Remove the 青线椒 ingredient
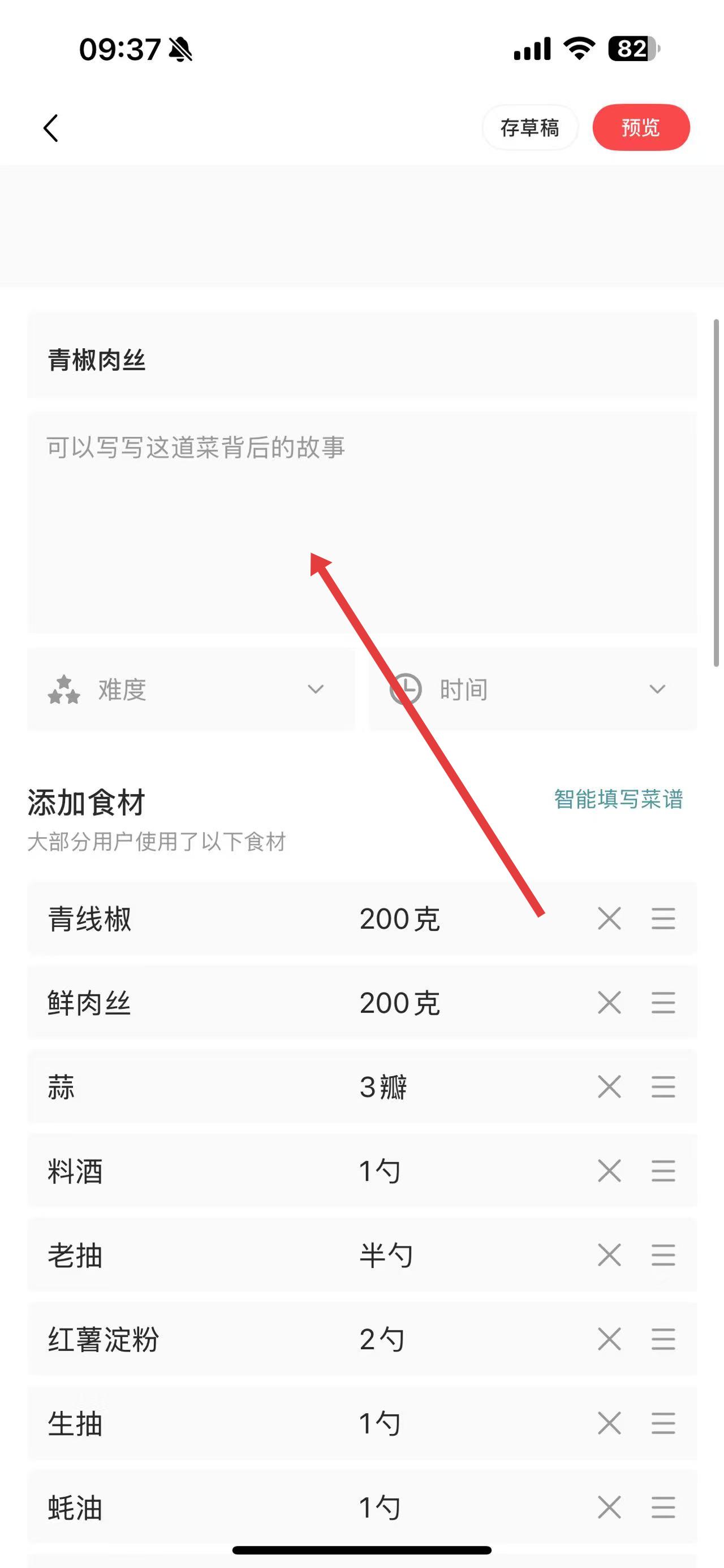The height and width of the screenshot is (1568, 724). click(609, 919)
